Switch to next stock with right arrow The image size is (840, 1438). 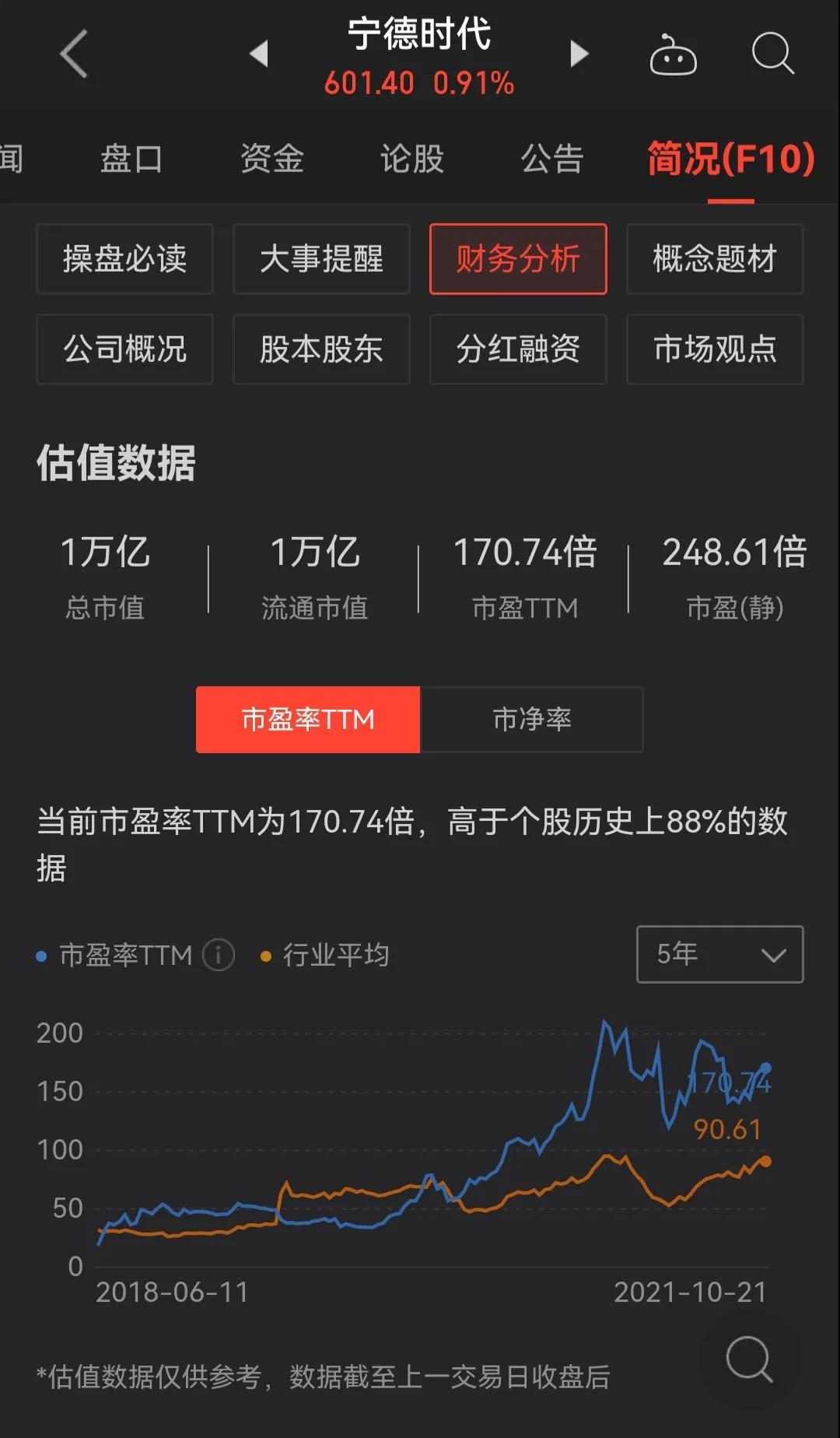pos(578,53)
